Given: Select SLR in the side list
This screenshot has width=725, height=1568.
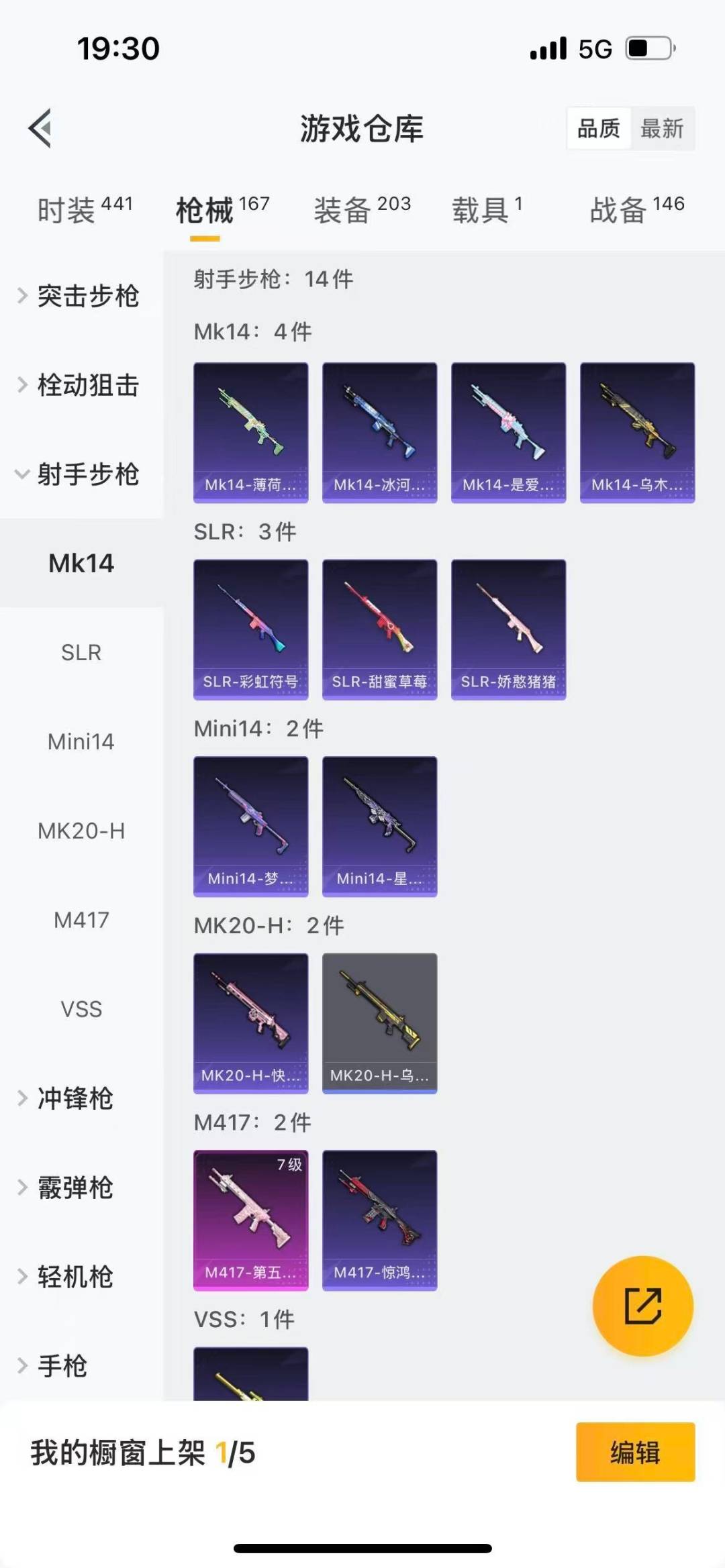Looking at the screenshot, I should point(81,652).
